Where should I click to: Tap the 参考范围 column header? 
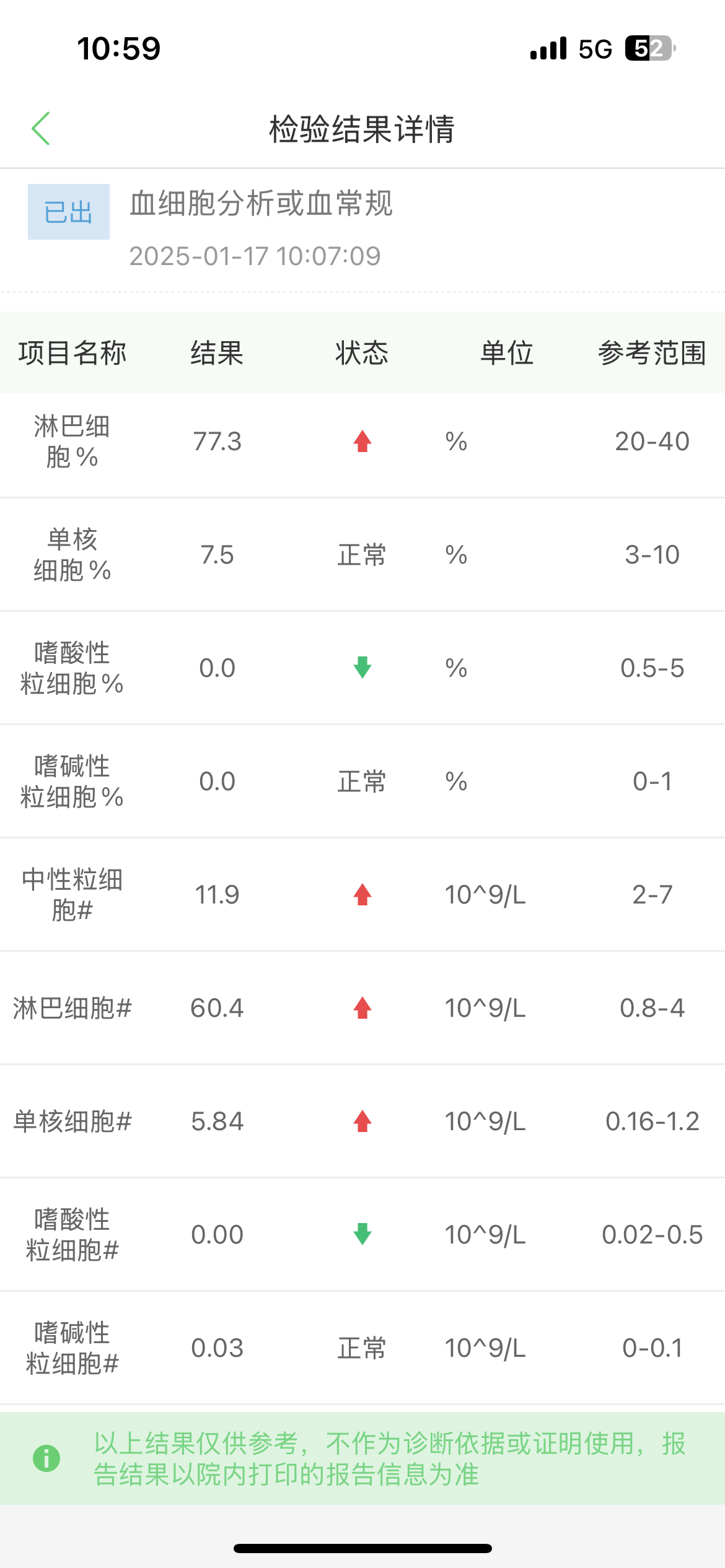coord(651,353)
